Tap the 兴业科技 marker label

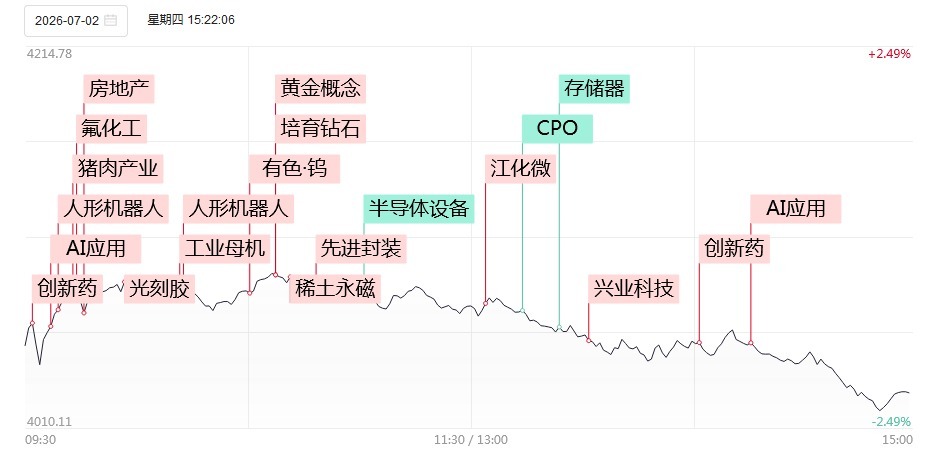(634, 289)
